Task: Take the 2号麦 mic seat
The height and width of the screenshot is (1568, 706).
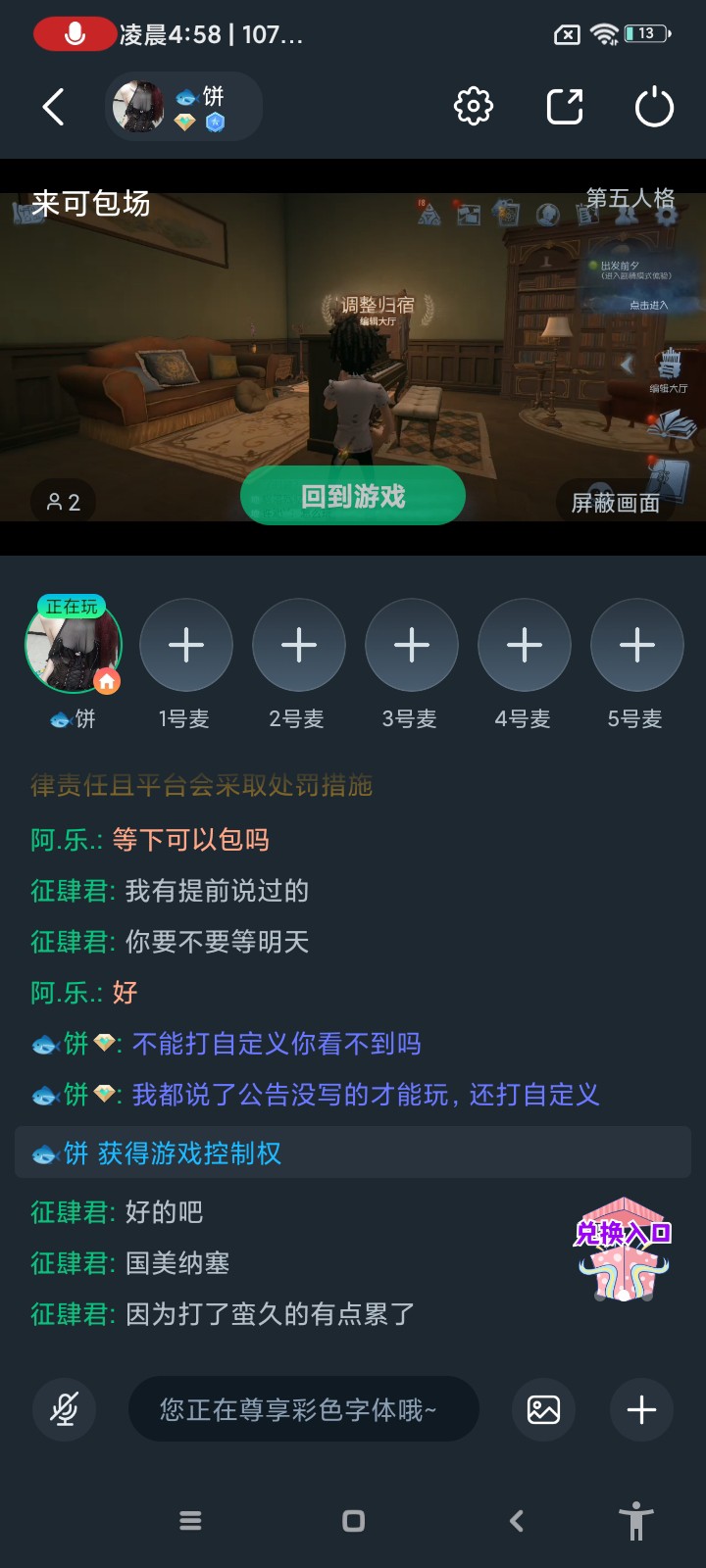Action: coord(299,646)
